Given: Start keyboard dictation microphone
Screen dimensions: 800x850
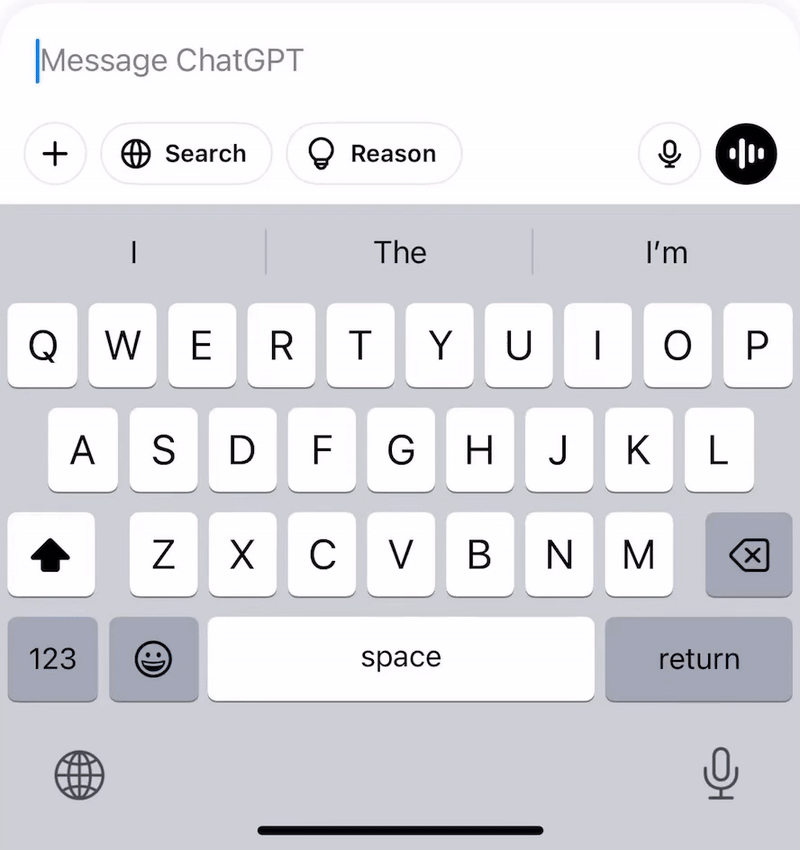Looking at the screenshot, I should coord(720,773).
